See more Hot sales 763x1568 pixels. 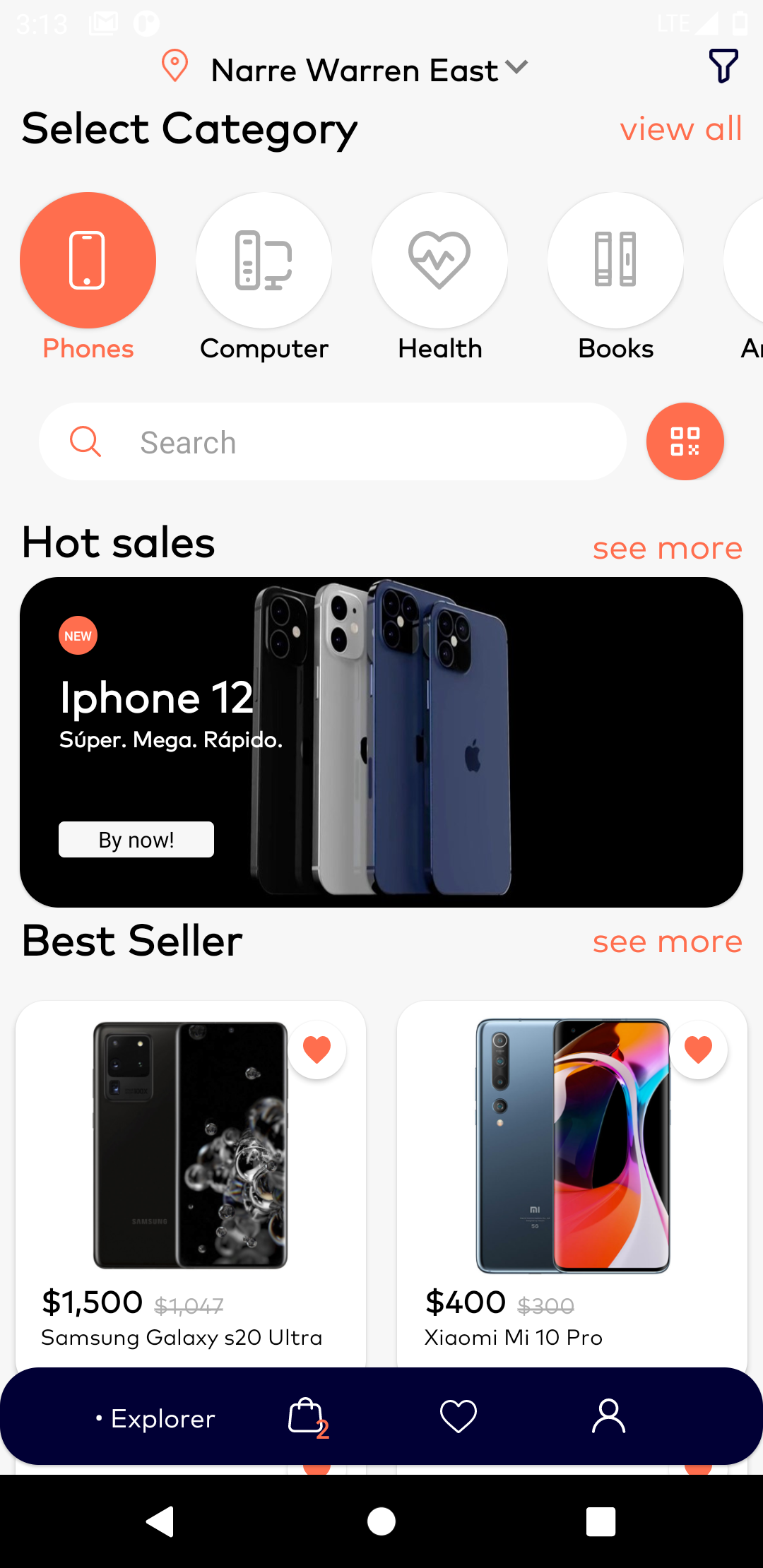(x=667, y=548)
